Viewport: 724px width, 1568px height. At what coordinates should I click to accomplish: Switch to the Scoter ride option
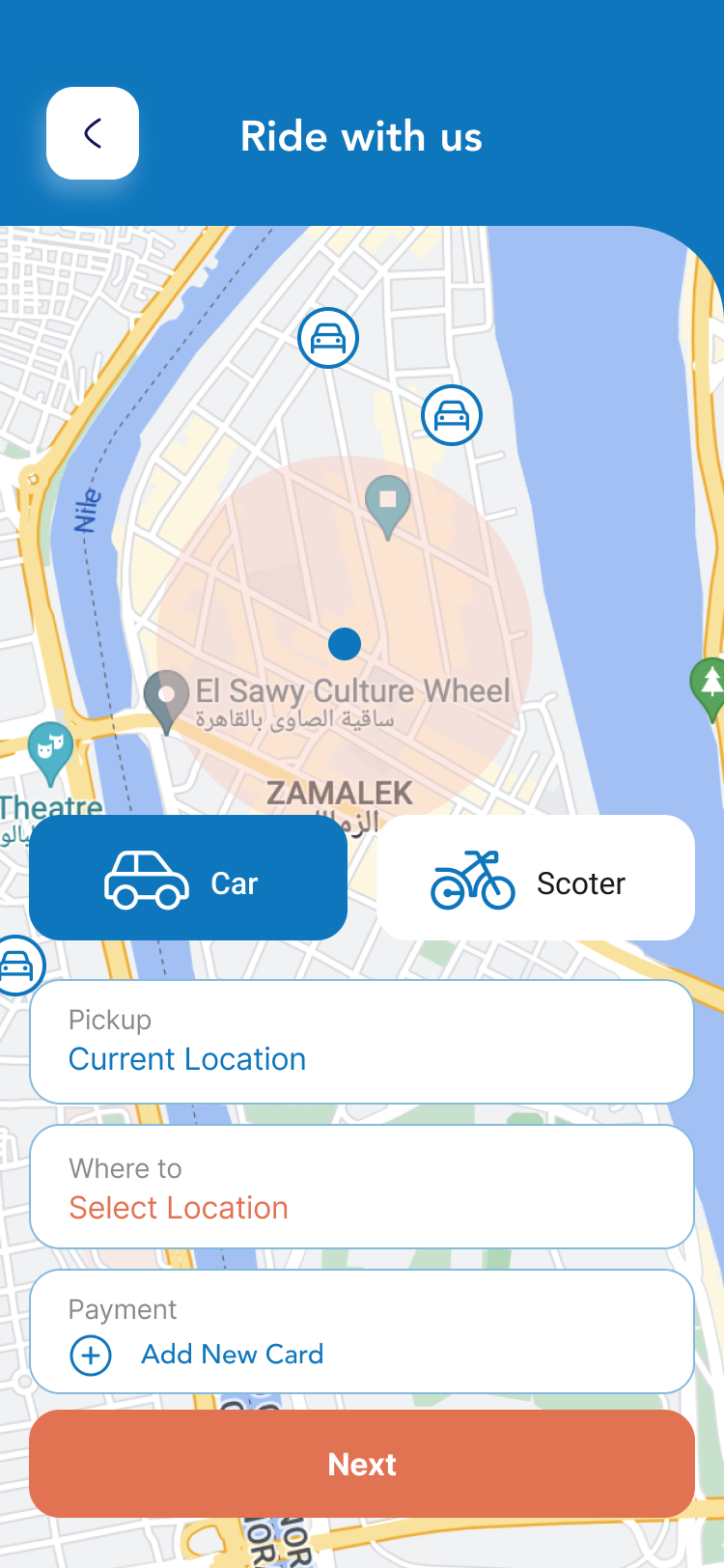click(x=536, y=878)
